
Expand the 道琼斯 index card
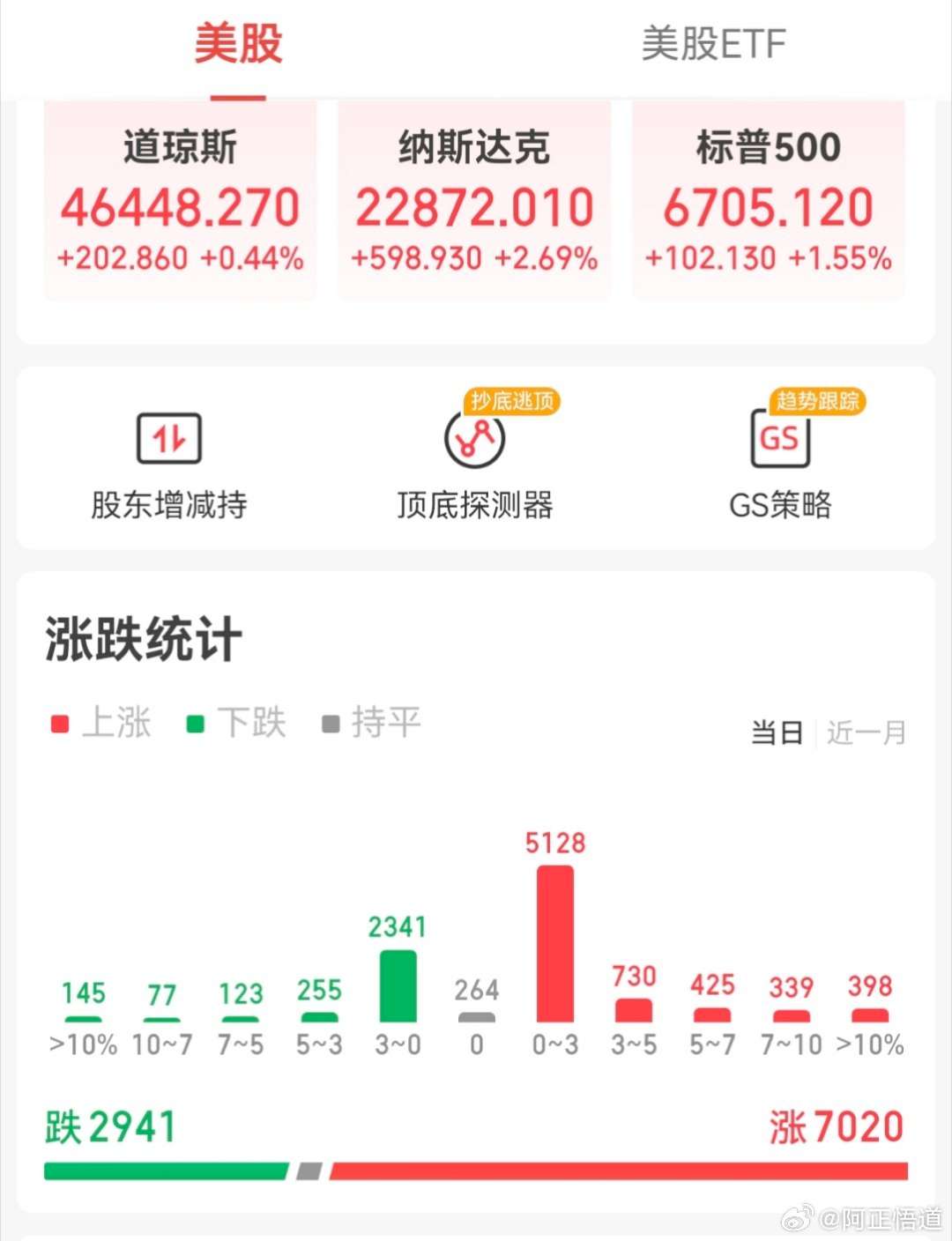180,201
